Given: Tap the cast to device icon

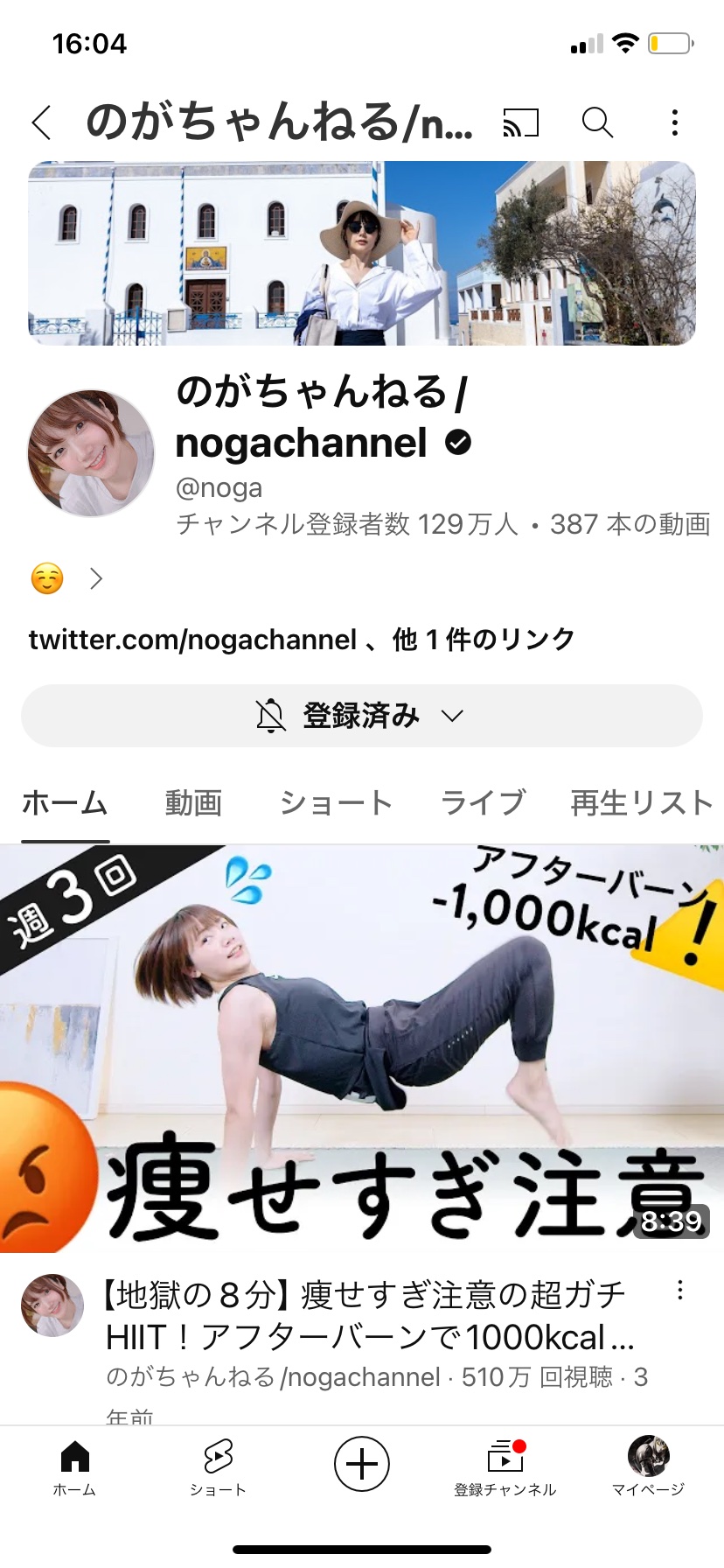Looking at the screenshot, I should 520,122.
